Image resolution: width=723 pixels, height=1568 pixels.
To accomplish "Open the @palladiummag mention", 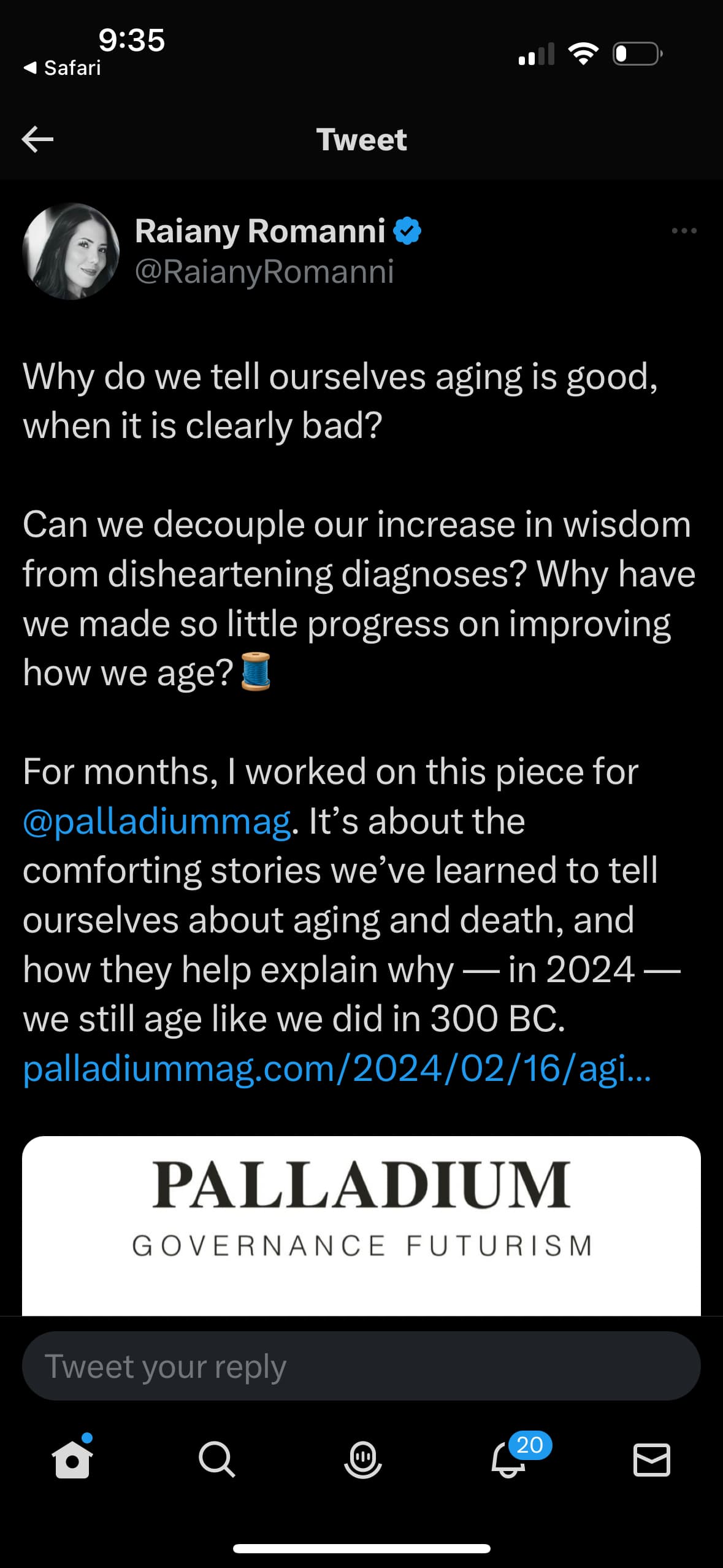I will [x=156, y=821].
